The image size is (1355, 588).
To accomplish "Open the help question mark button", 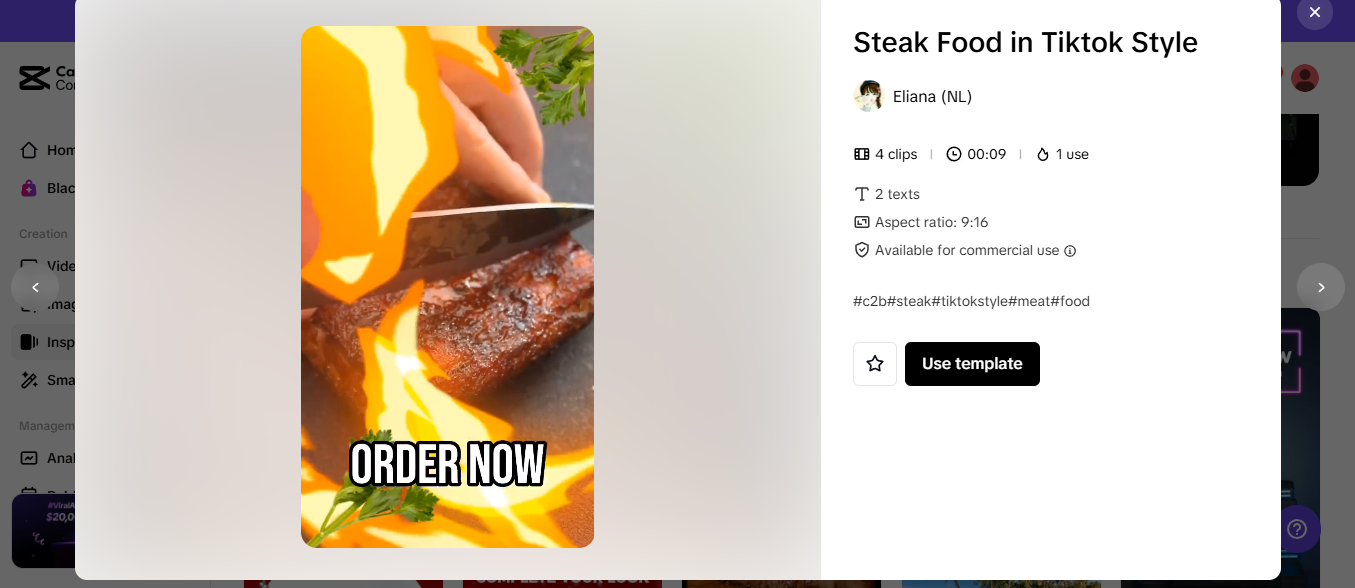I will 1296,529.
